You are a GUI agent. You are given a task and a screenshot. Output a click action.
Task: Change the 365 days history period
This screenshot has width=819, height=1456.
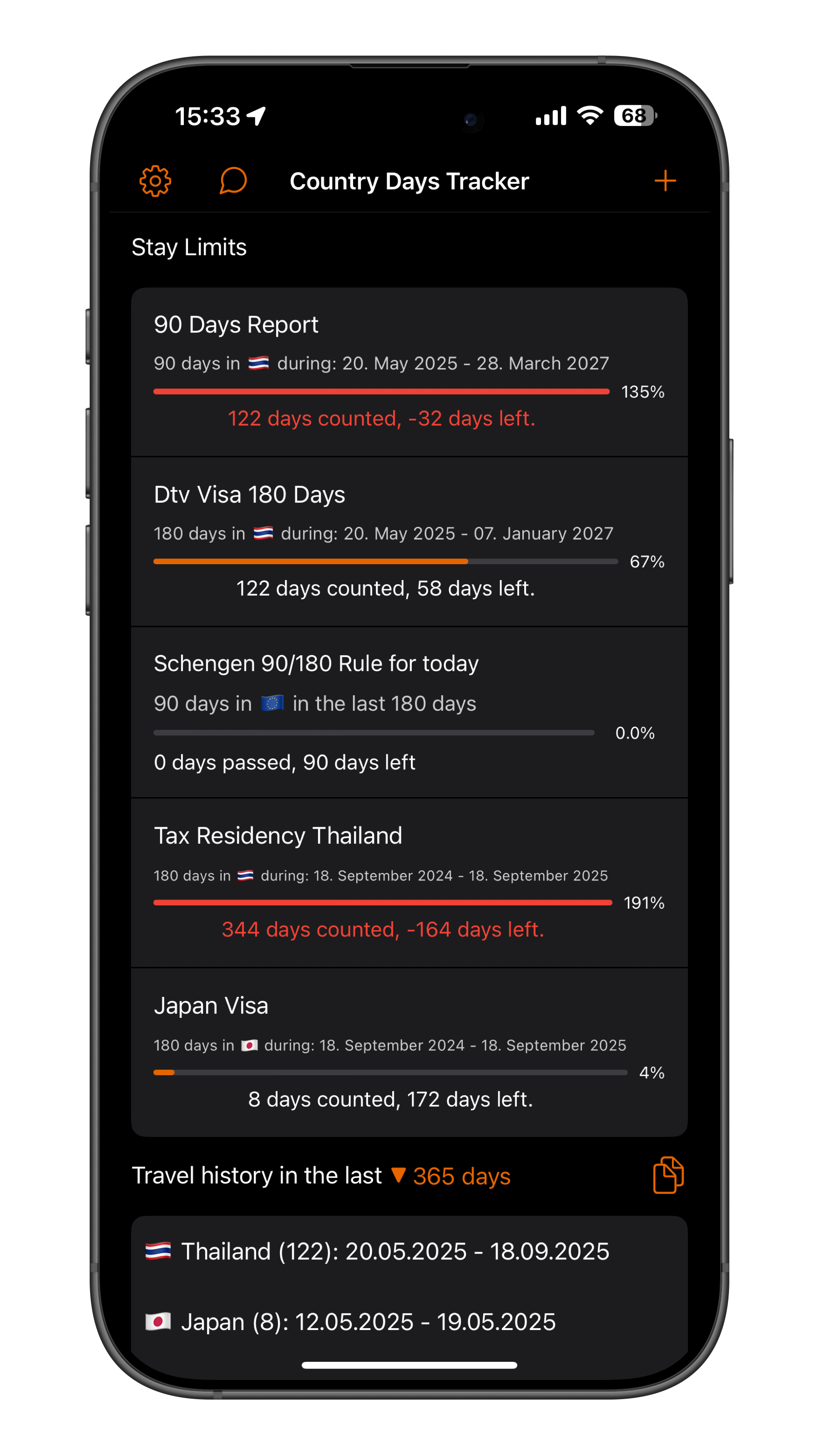452,1176
